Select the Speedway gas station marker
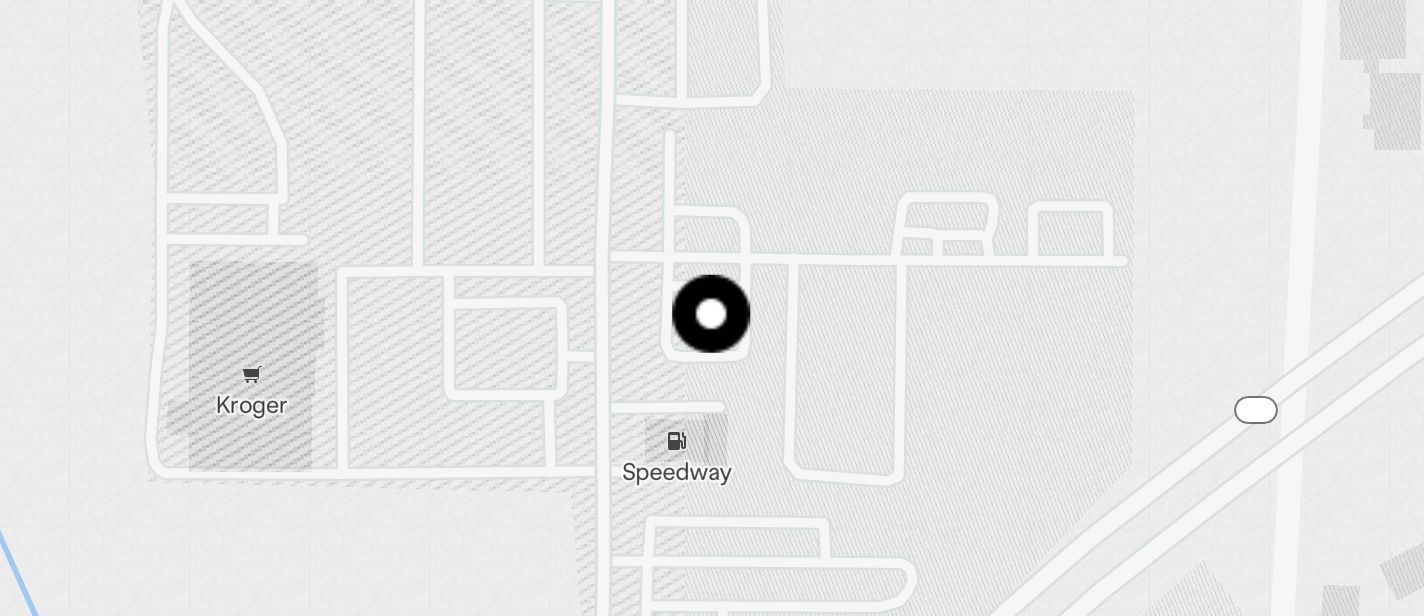The width and height of the screenshot is (1424, 616). (677, 441)
